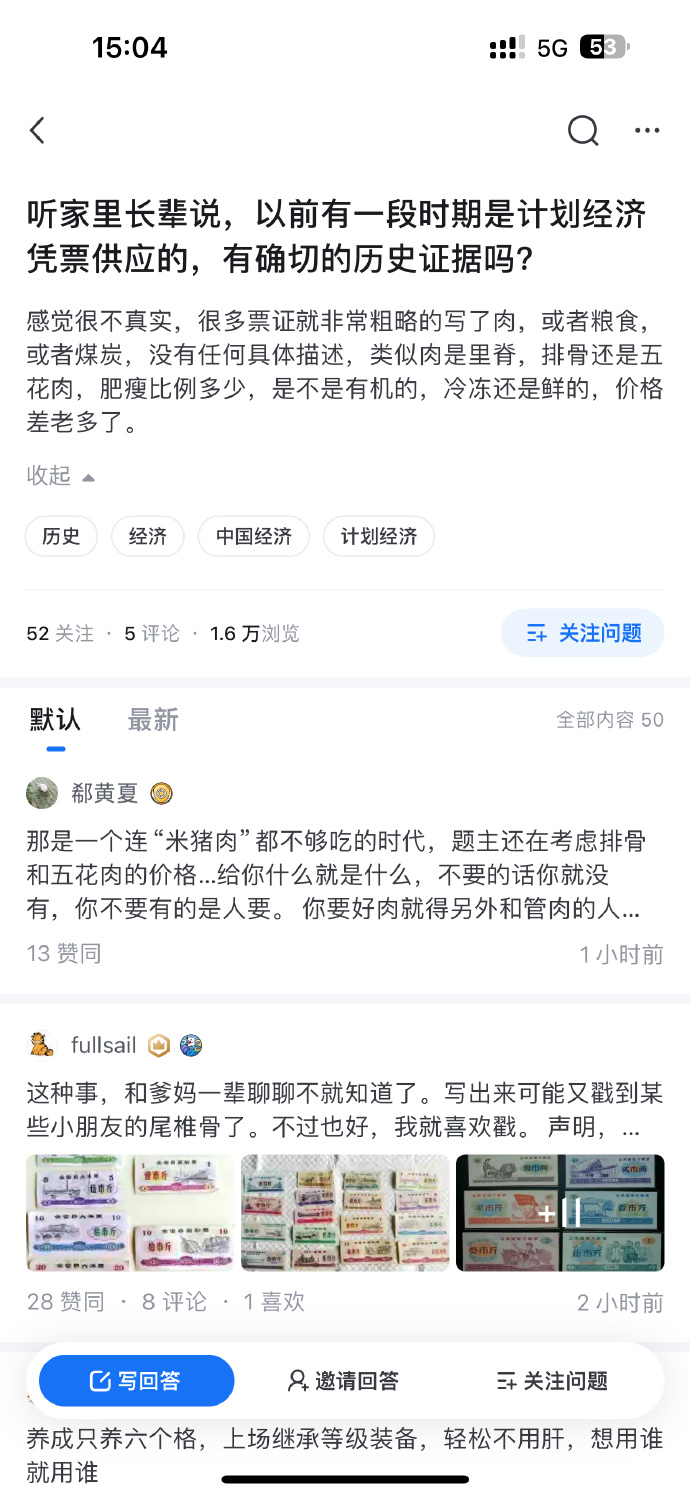Open the third image with plus overlay

click(560, 1212)
